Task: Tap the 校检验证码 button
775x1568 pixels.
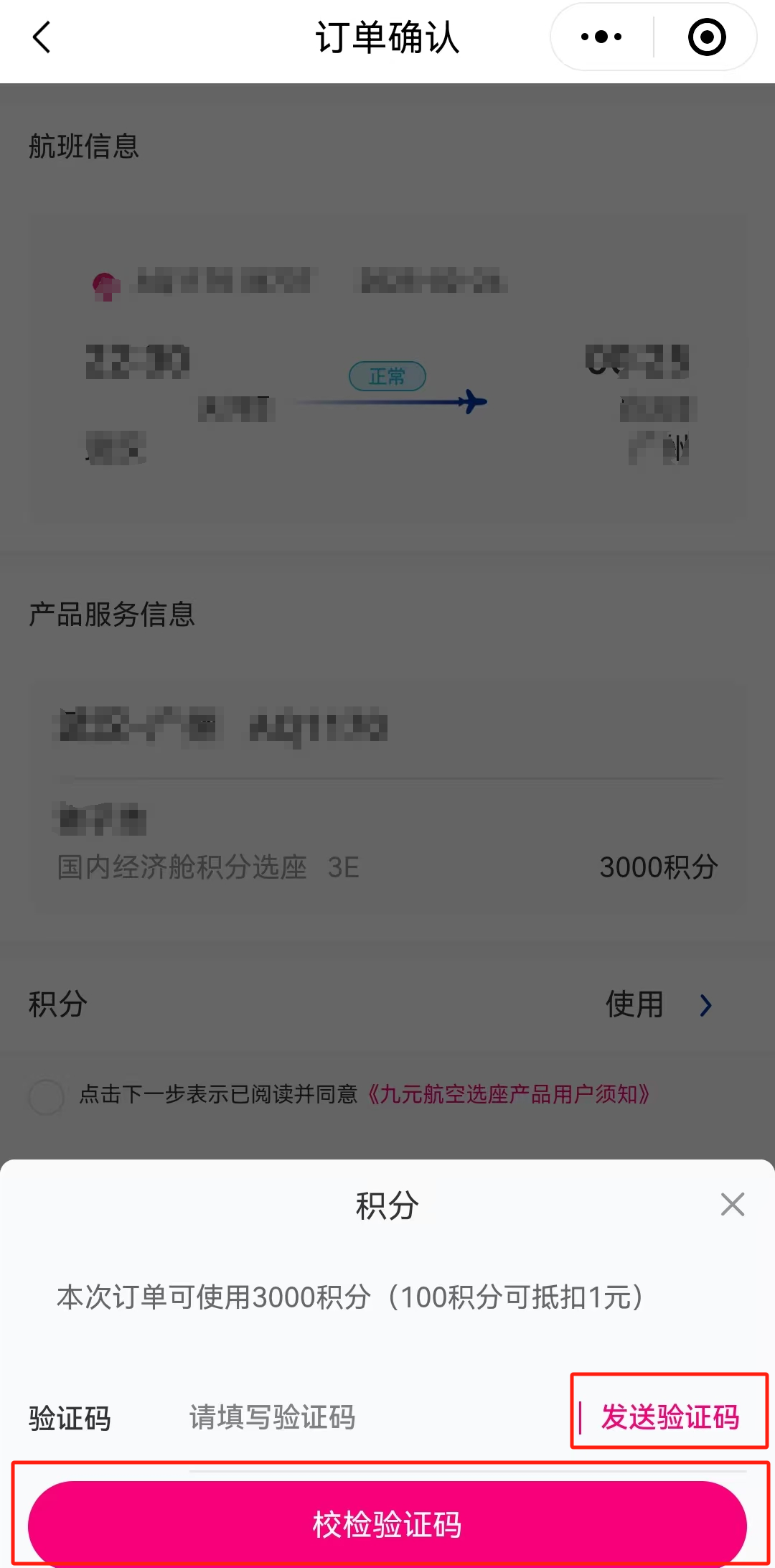Action: tap(387, 1523)
